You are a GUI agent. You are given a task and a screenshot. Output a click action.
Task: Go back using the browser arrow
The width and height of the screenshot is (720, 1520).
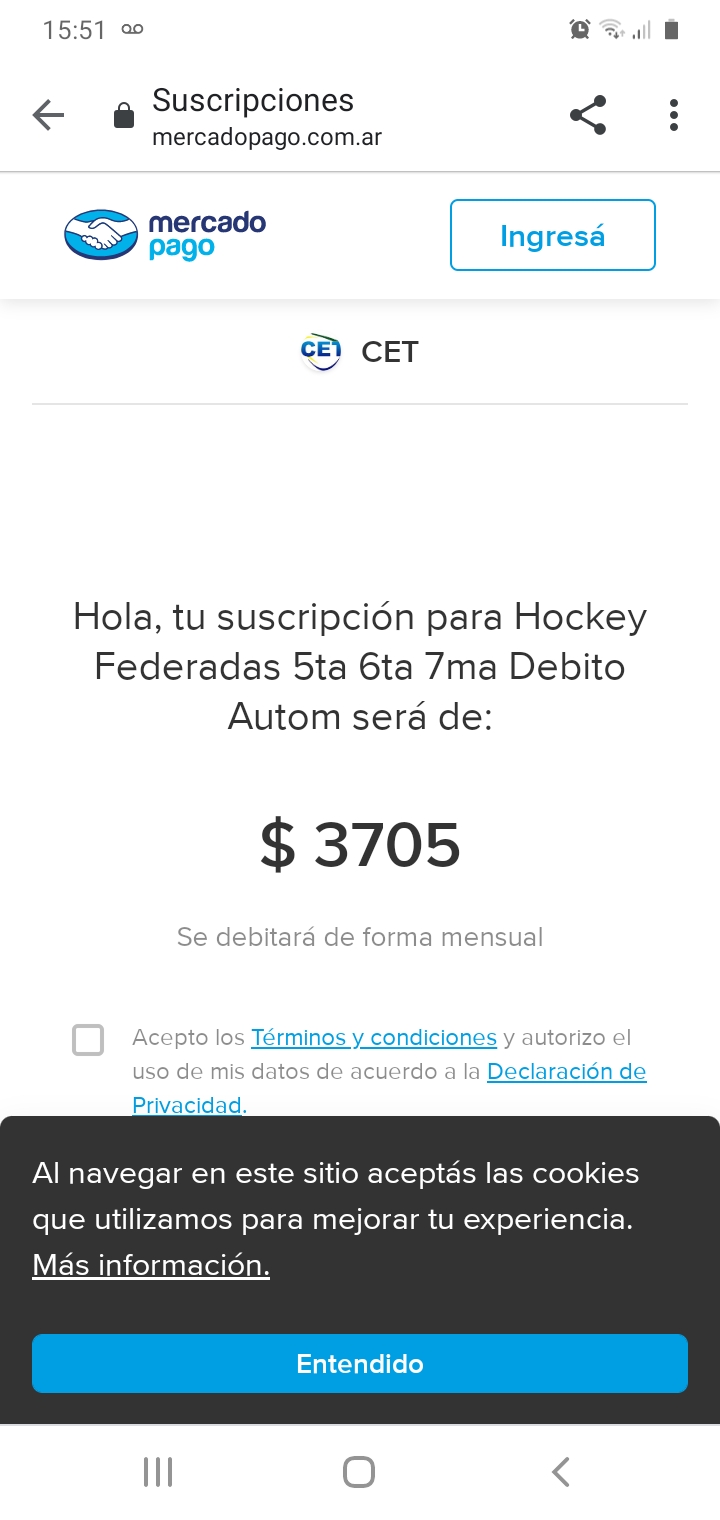pos(48,116)
